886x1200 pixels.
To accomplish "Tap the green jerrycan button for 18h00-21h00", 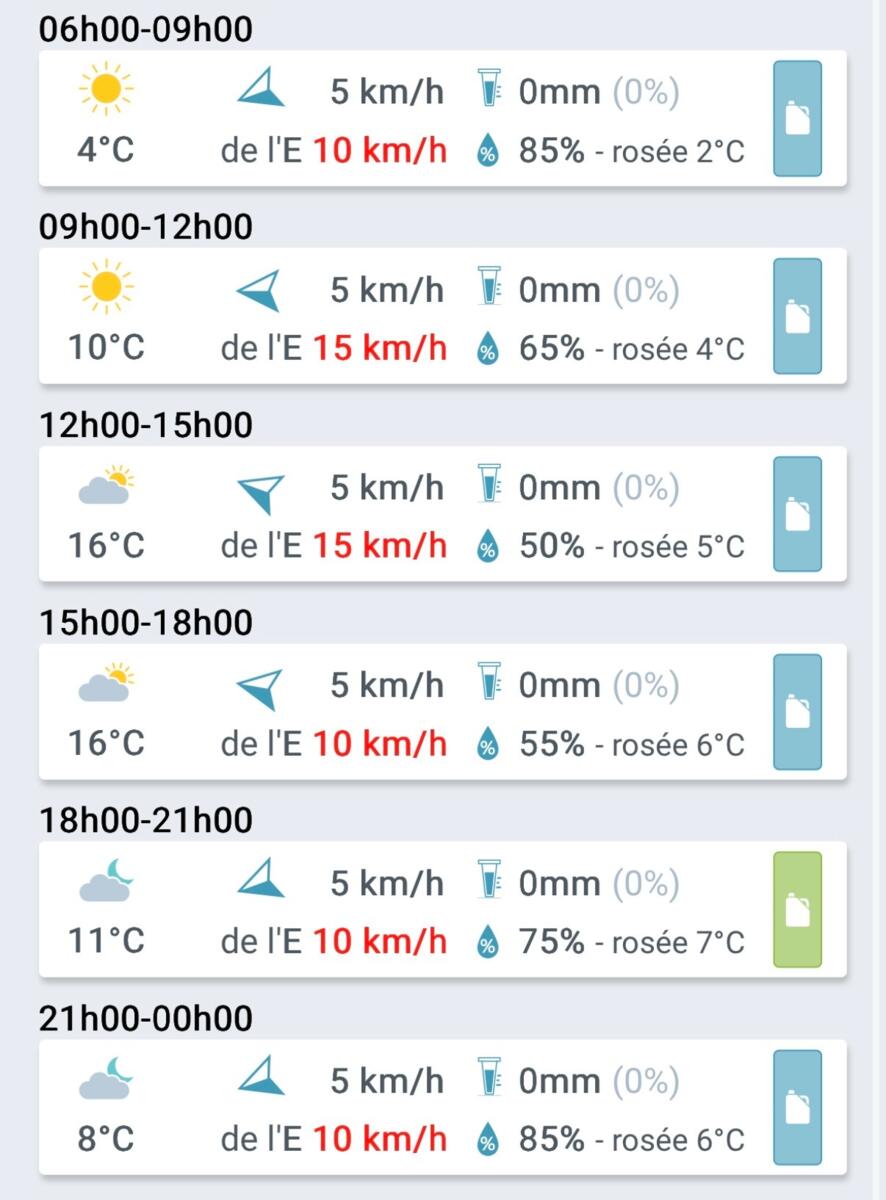I will click(797, 909).
